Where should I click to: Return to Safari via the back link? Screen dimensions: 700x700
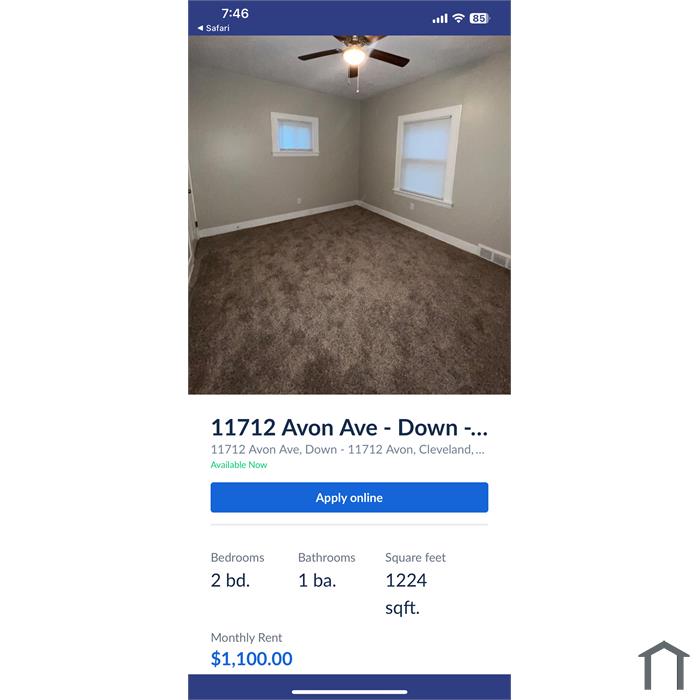[213, 28]
